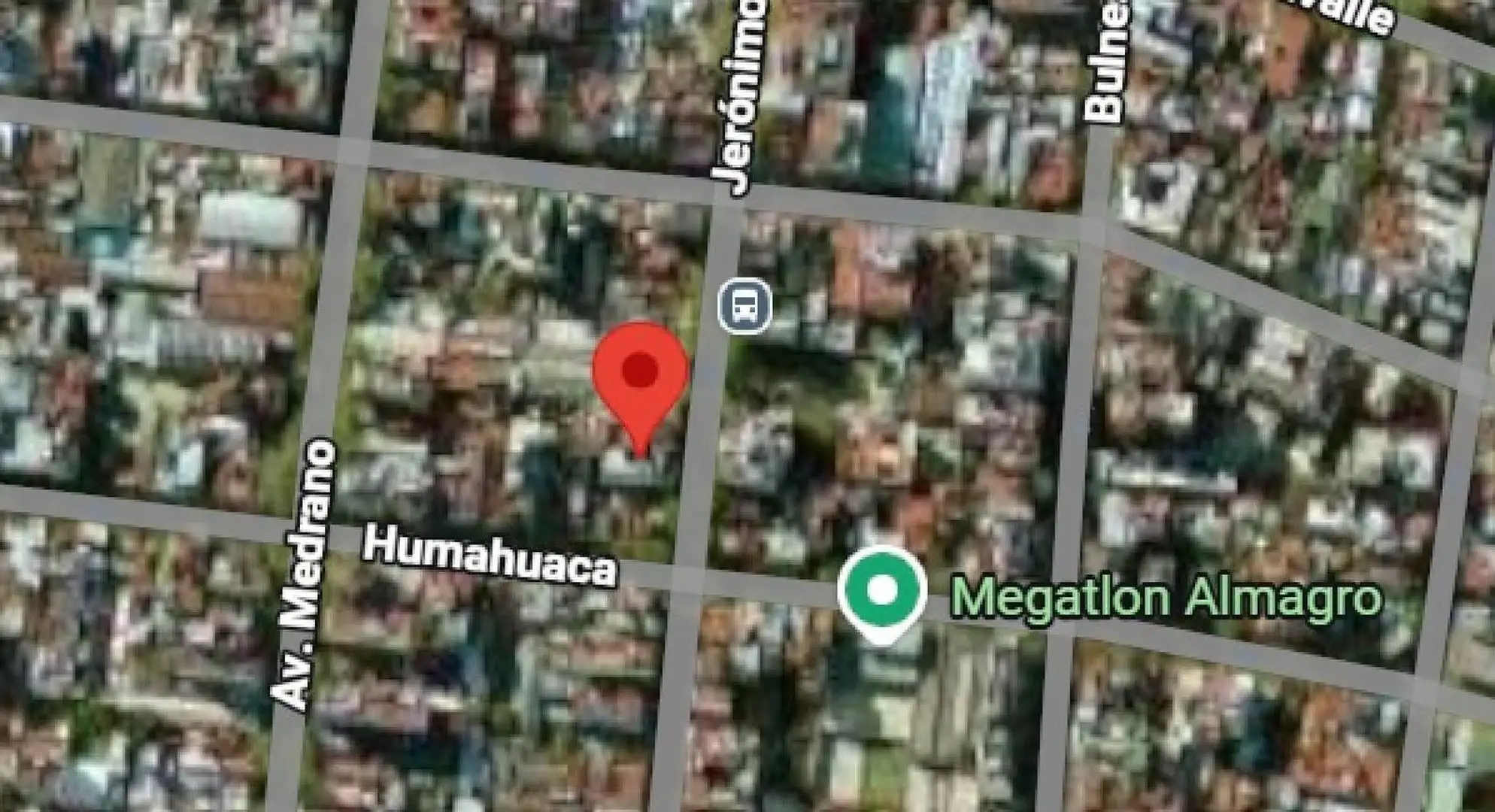
Task: Tap the red dropped location pin
Action: [640, 376]
